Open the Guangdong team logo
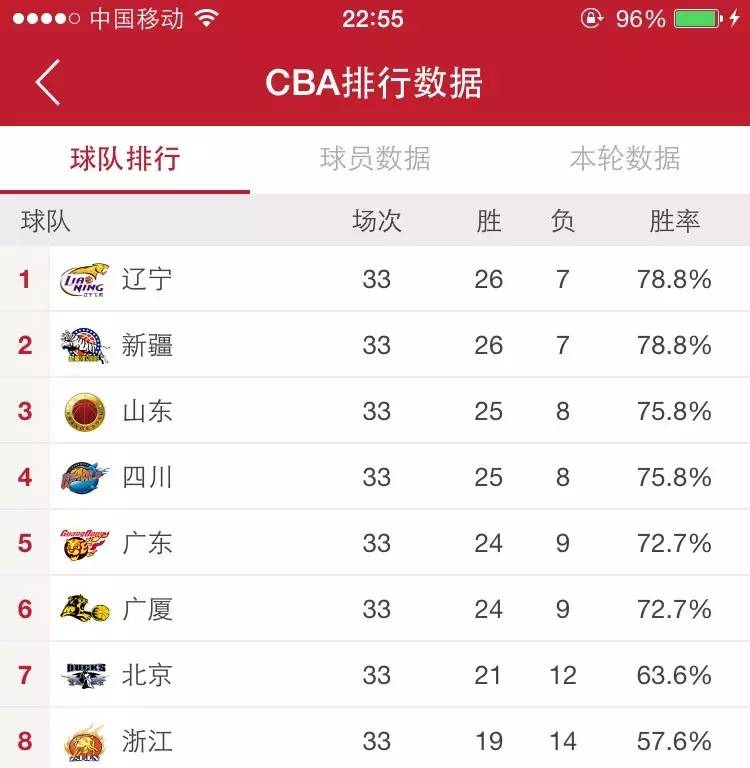This screenshot has width=750, height=768. pyautogui.click(x=85, y=543)
